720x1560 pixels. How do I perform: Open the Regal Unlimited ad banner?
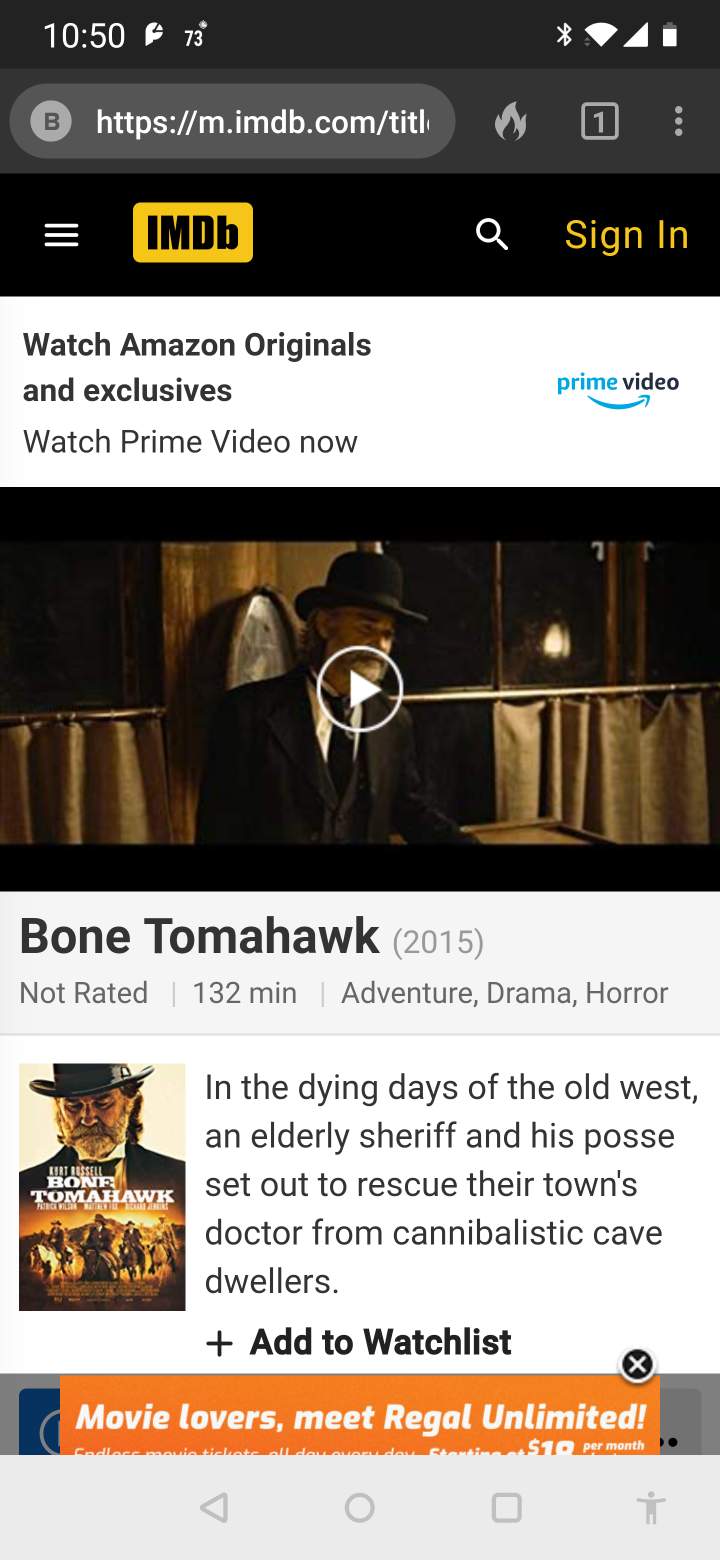pyautogui.click(x=360, y=1418)
